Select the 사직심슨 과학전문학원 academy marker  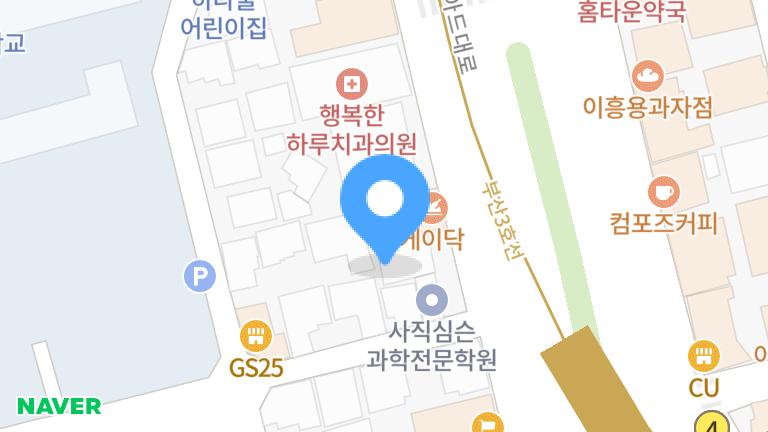pos(432,297)
